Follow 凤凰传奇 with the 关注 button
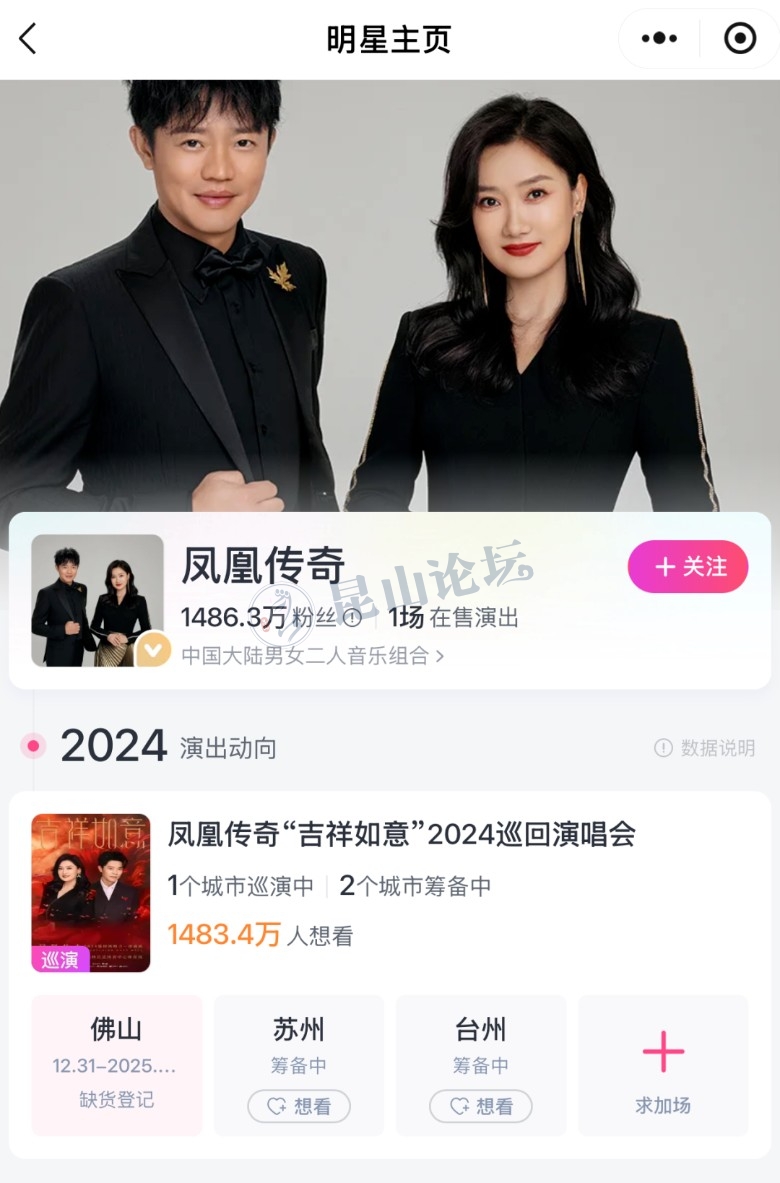The image size is (780, 1183). (x=688, y=567)
